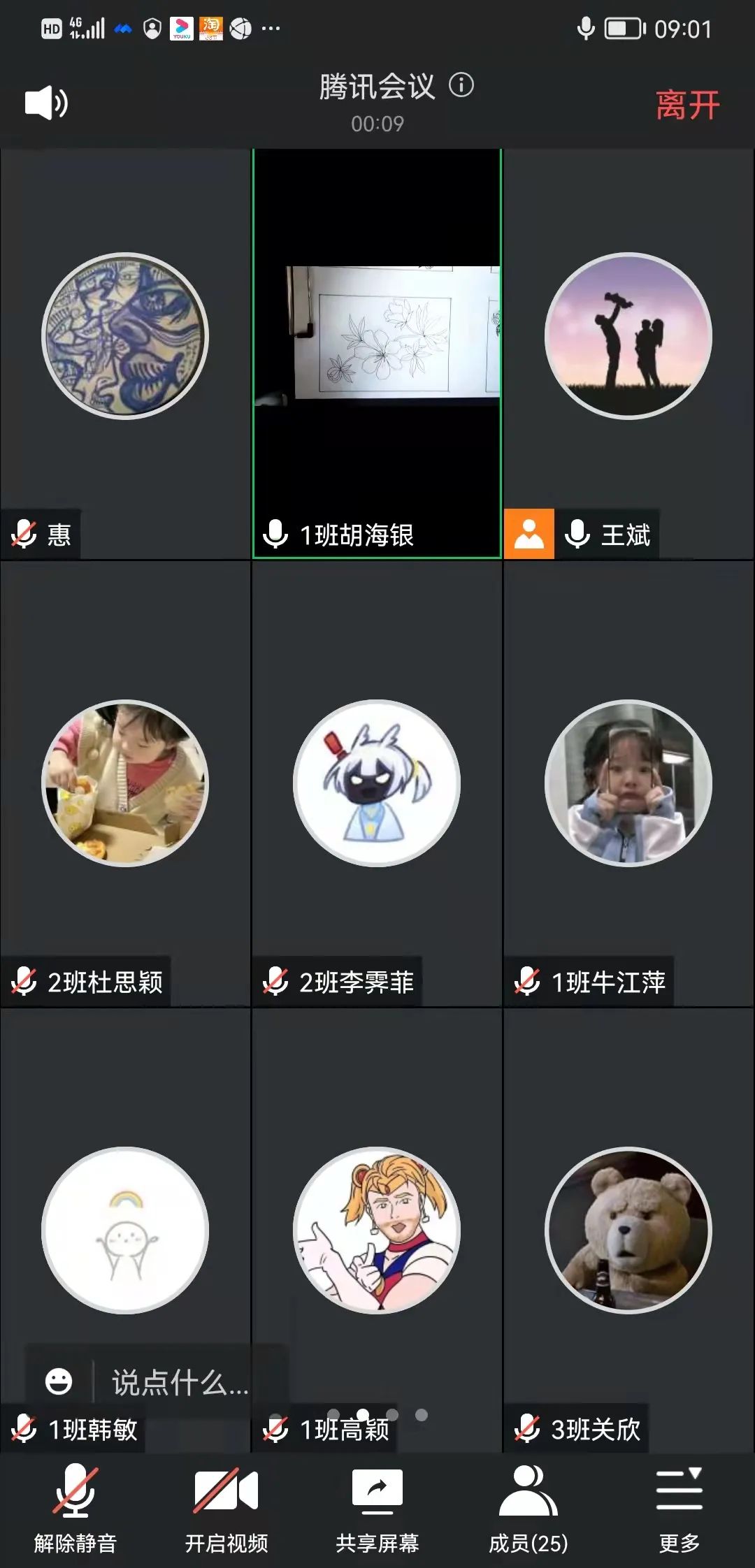Select 1班胡海银's video tile
Image resolution: width=755 pixels, height=1568 pixels.
click(377, 354)
